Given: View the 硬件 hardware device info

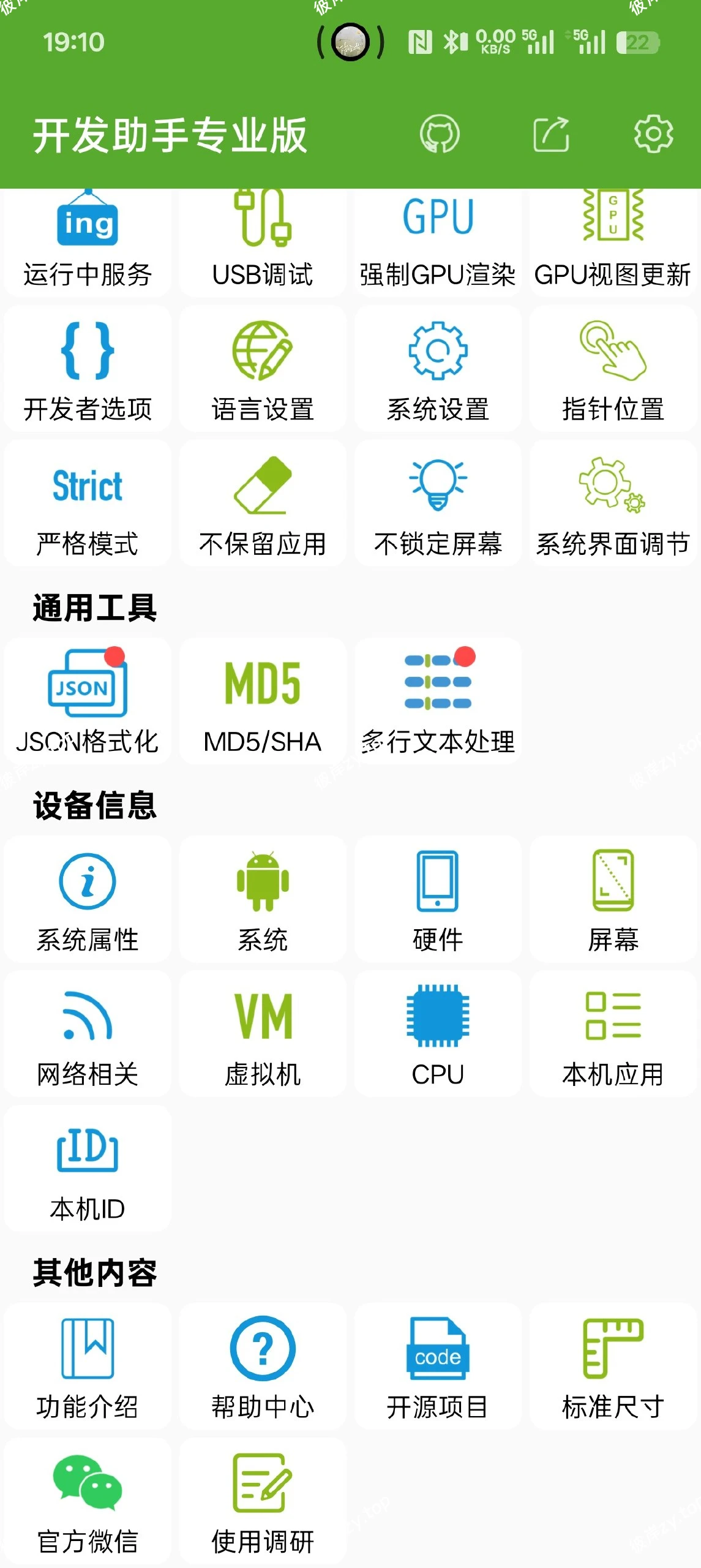Looking at the screenshot, I should 438,900.
